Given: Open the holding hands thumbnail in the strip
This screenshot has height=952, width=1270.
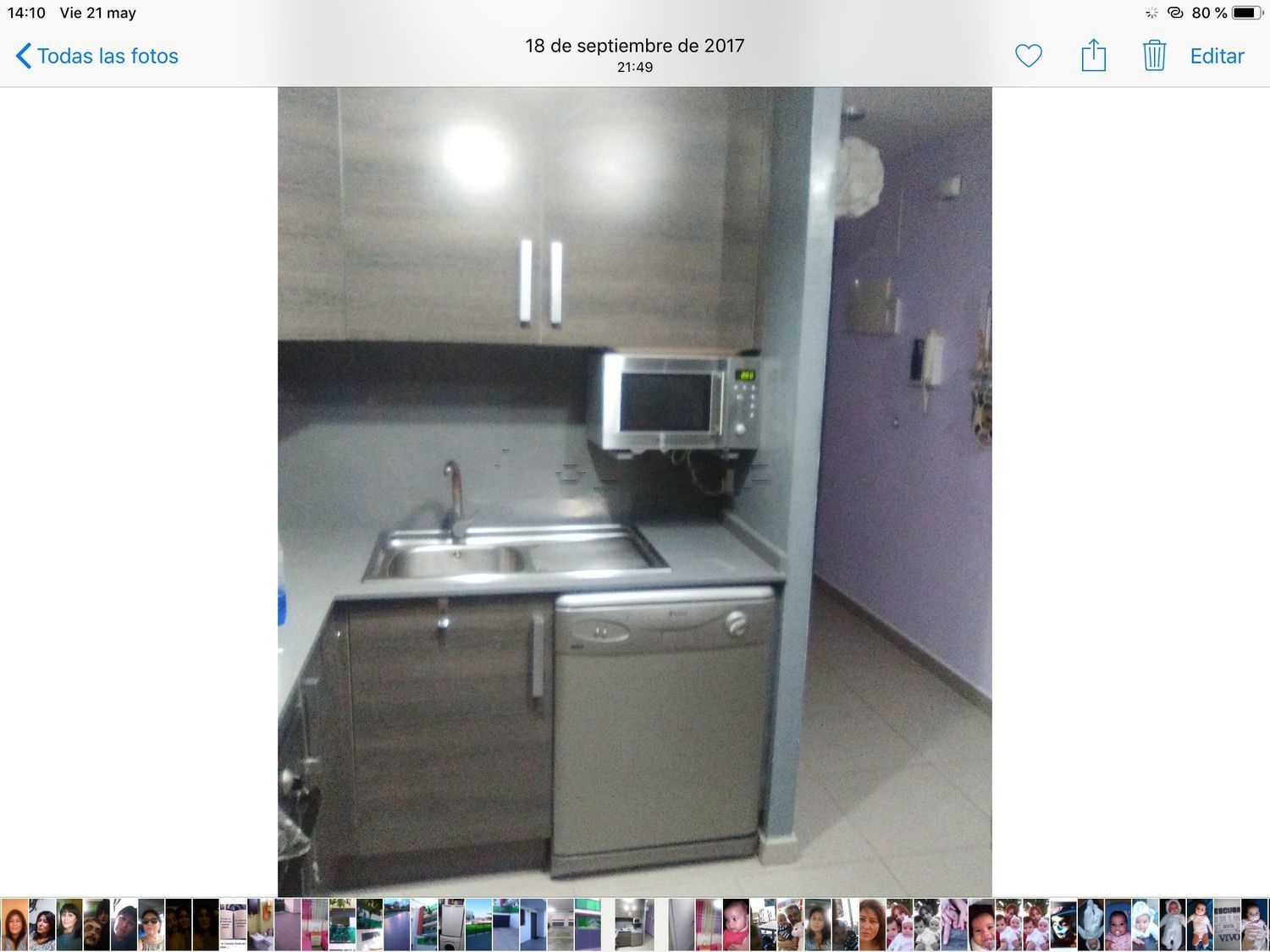Looking at the screenshot, I should 954,925.
